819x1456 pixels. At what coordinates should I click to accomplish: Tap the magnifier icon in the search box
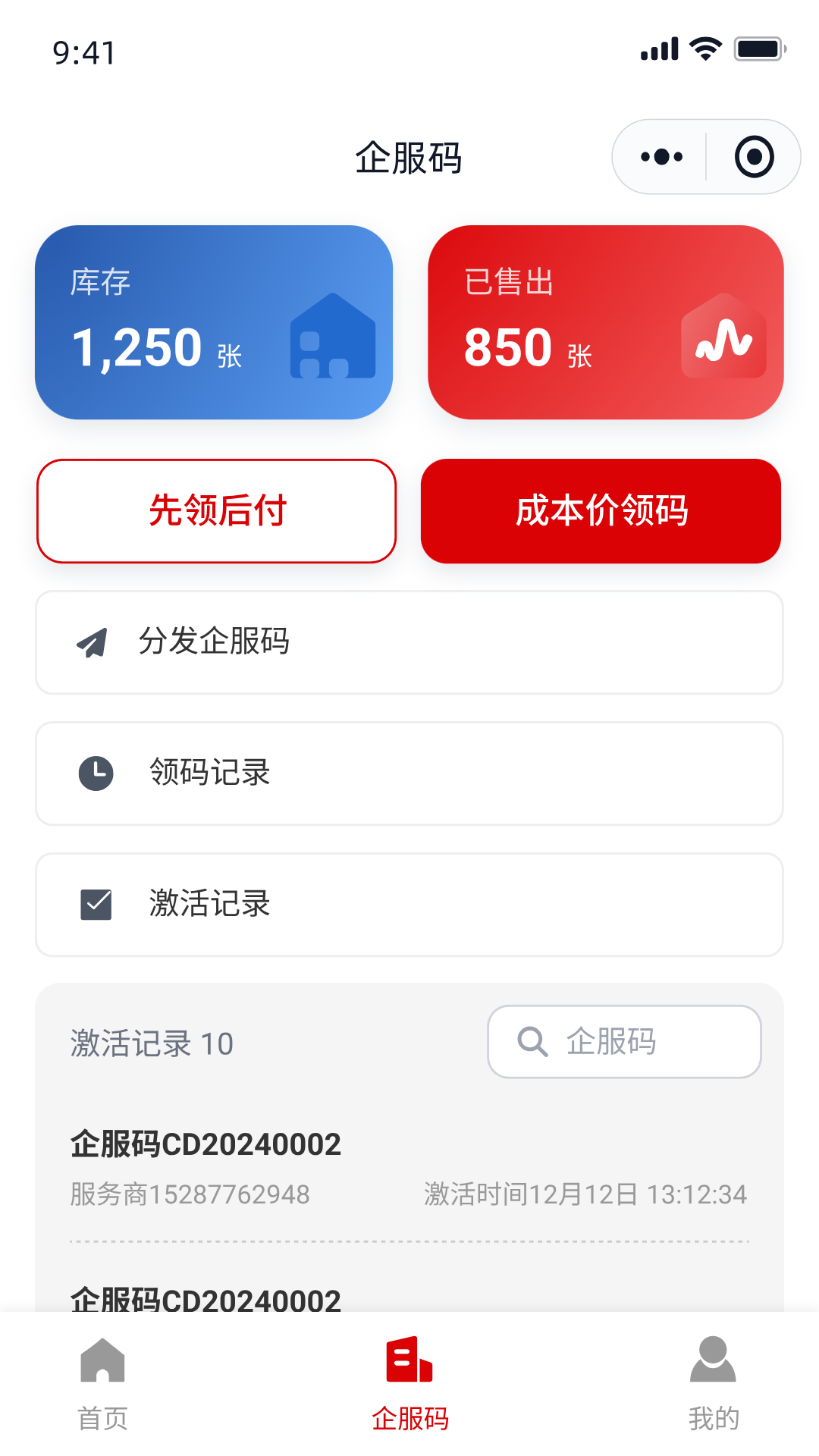532,1042
